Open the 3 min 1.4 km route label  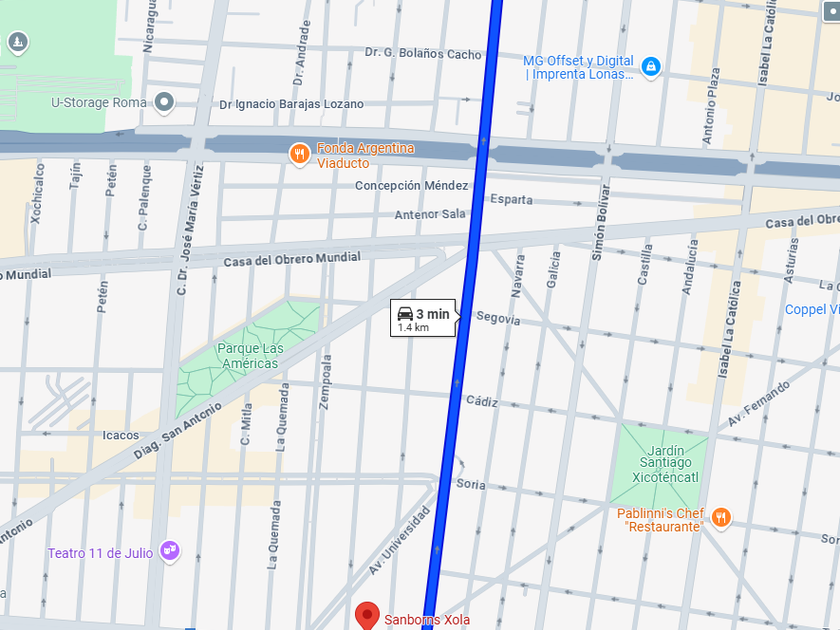pos(423,318)
